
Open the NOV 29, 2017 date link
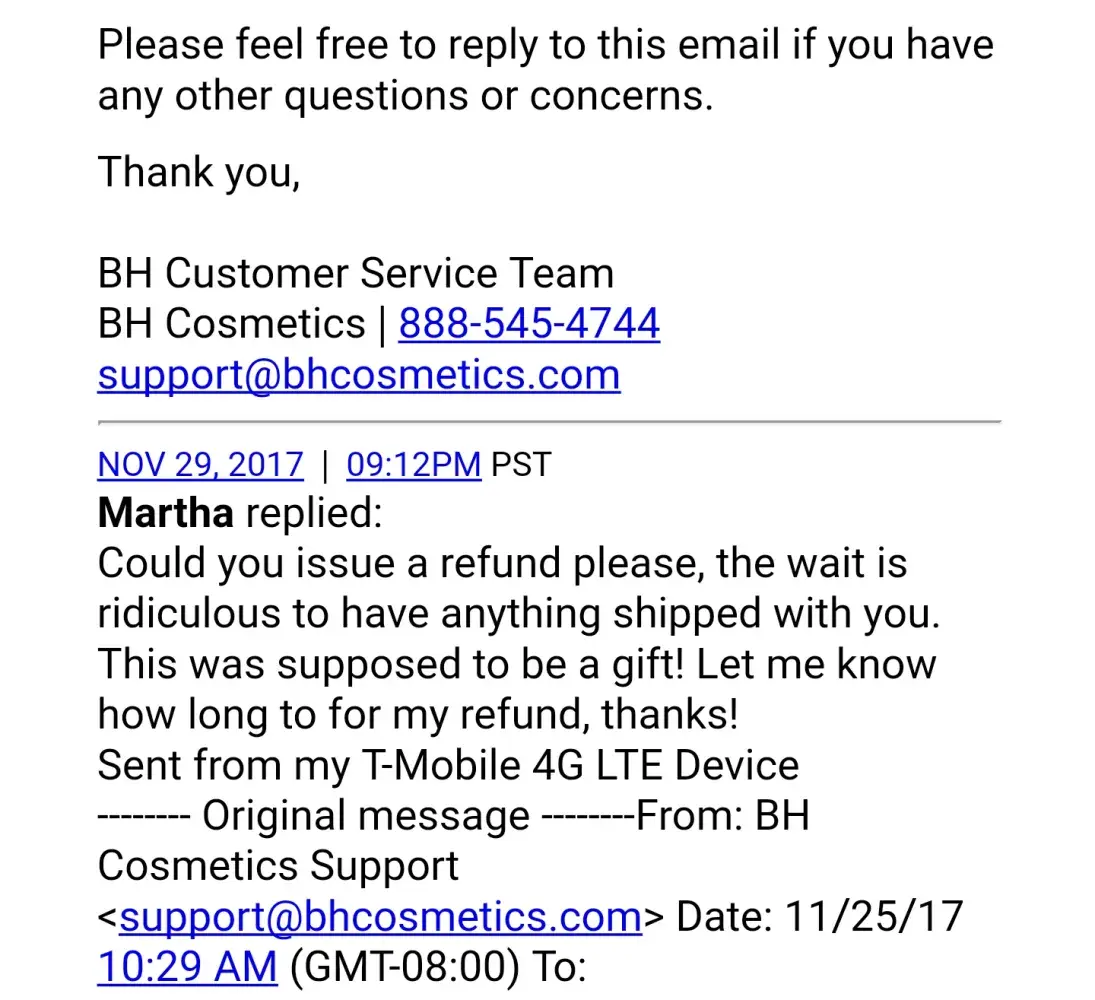pos(201,465)
